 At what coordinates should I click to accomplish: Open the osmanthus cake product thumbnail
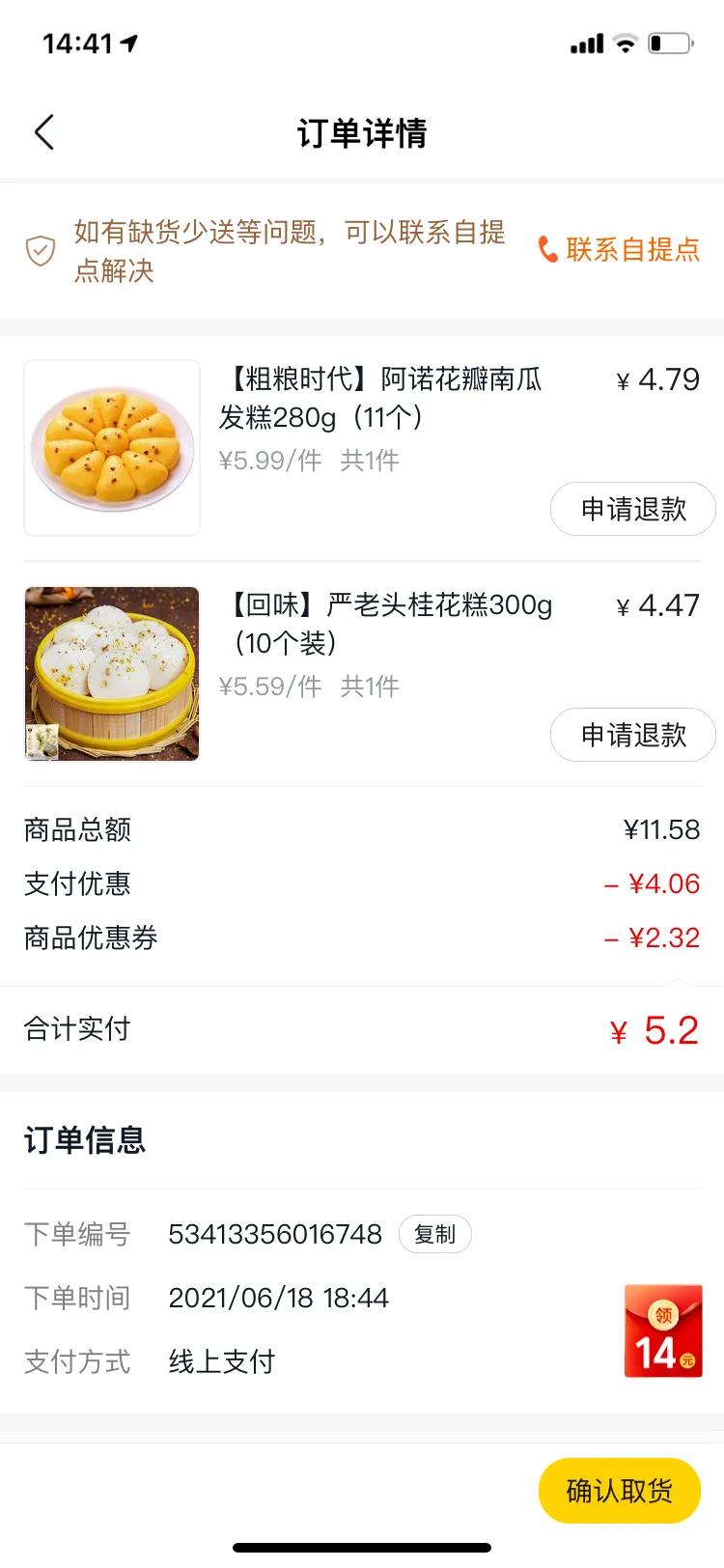click(x=111, y=673)
